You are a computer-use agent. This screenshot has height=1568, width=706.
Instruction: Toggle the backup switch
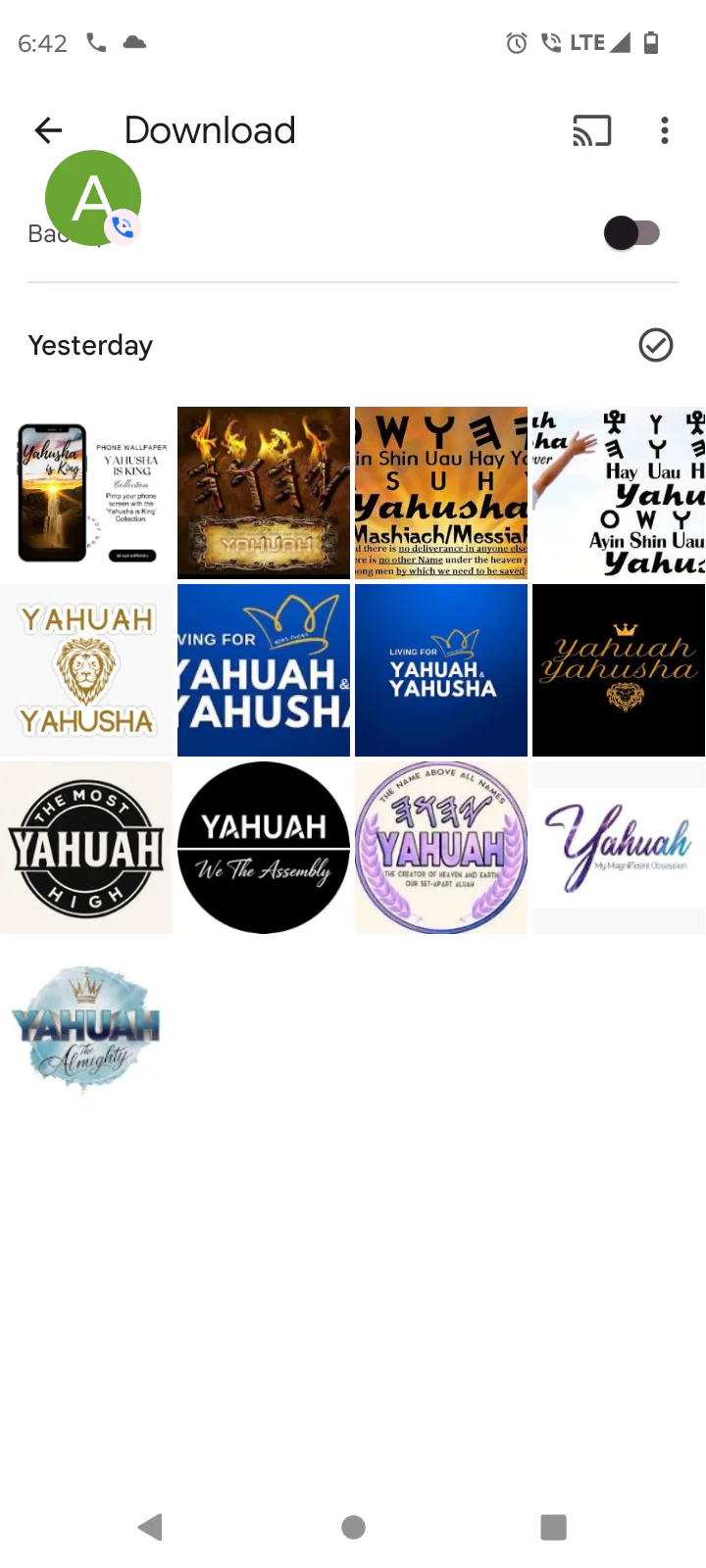[632, 233]
